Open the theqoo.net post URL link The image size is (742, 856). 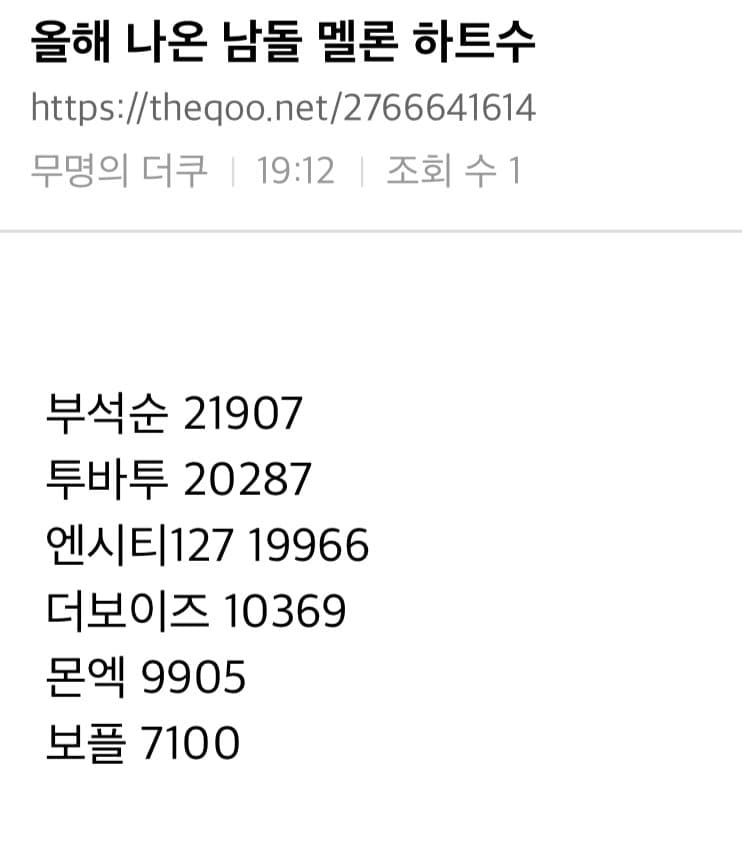click(x=283, y=108)
